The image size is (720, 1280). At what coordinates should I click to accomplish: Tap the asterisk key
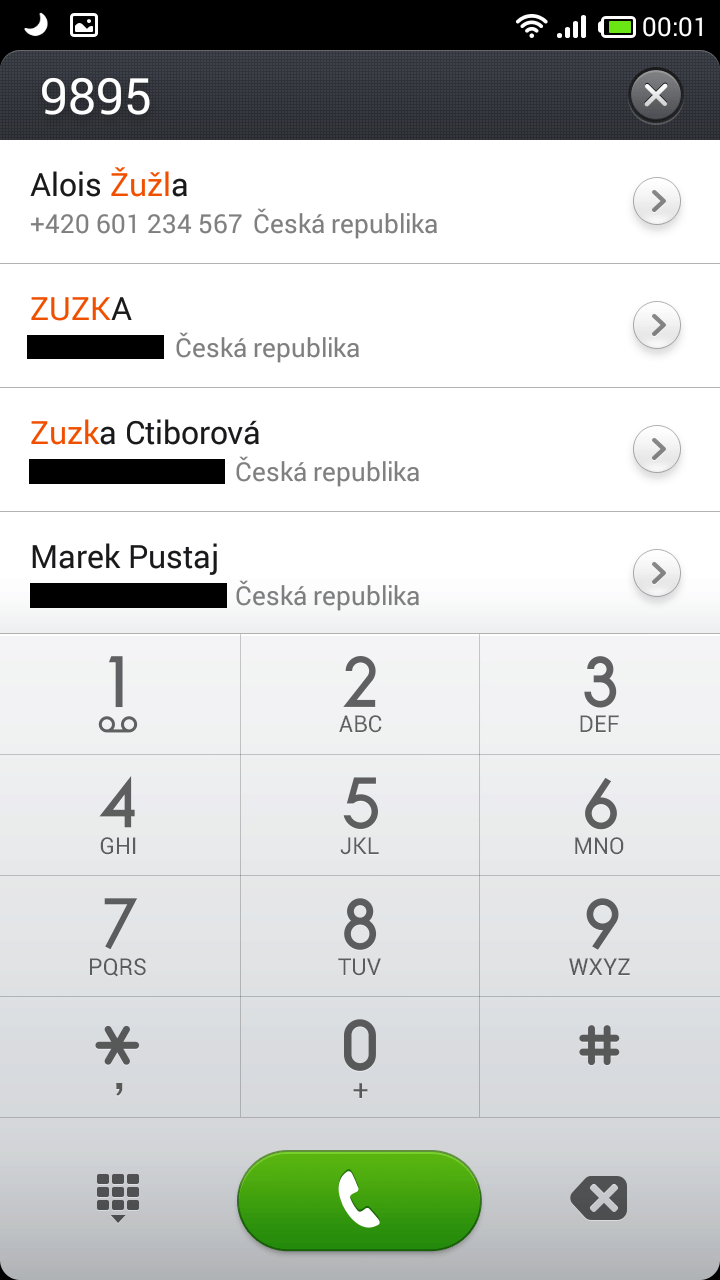119,1057
